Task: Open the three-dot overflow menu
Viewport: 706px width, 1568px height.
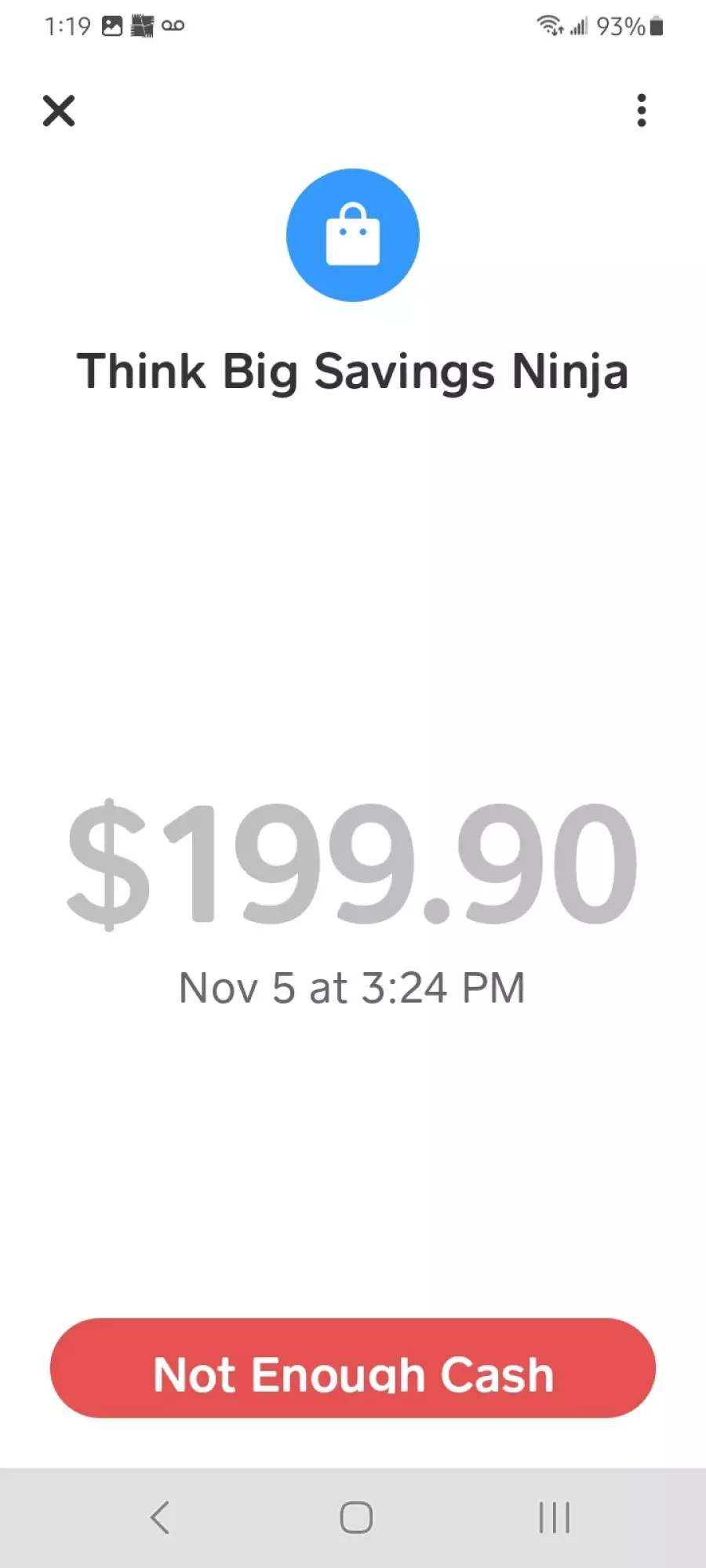Action: click(642, 111)
